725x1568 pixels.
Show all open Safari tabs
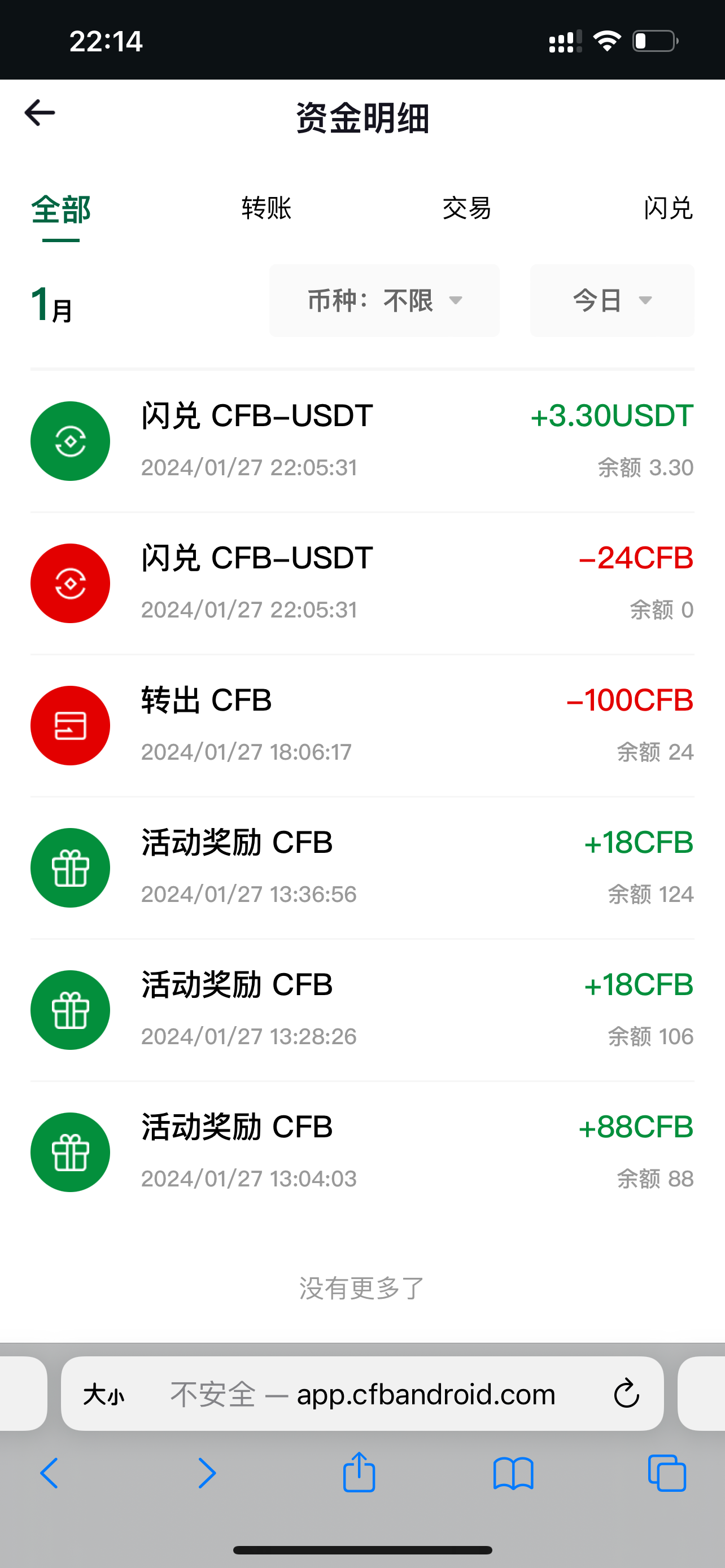[x=667, y=1474]
